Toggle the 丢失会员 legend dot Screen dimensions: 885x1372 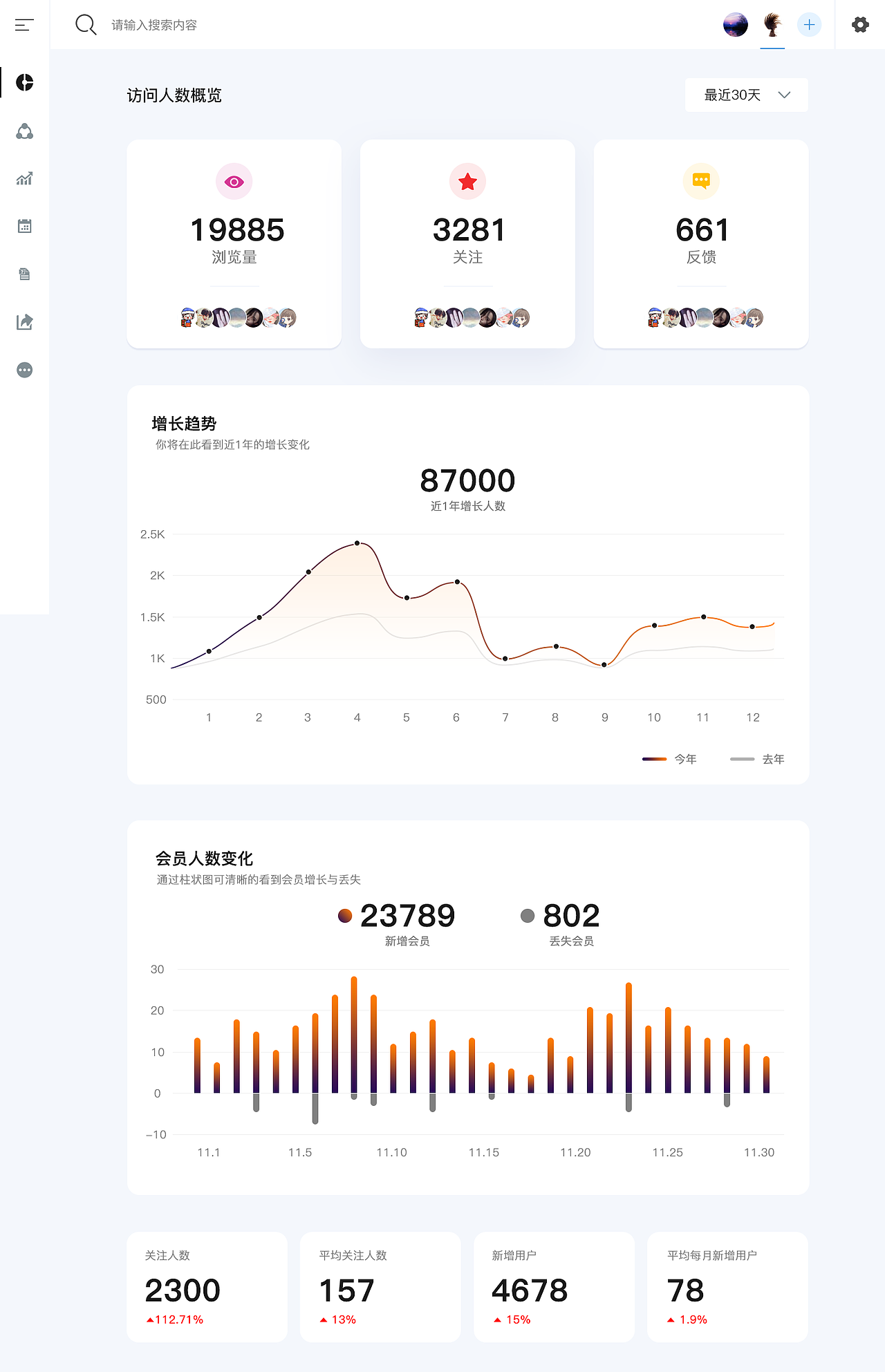[x=528, y=916]
